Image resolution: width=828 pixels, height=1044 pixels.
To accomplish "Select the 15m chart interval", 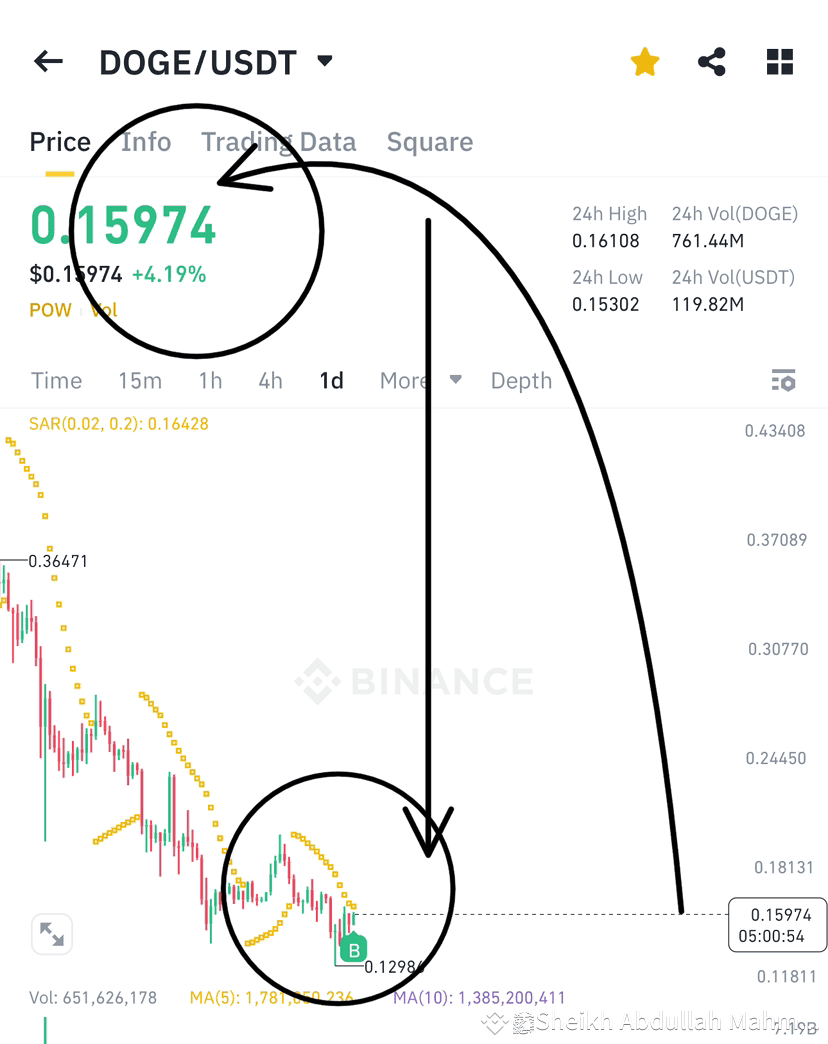I will point(140,381).
